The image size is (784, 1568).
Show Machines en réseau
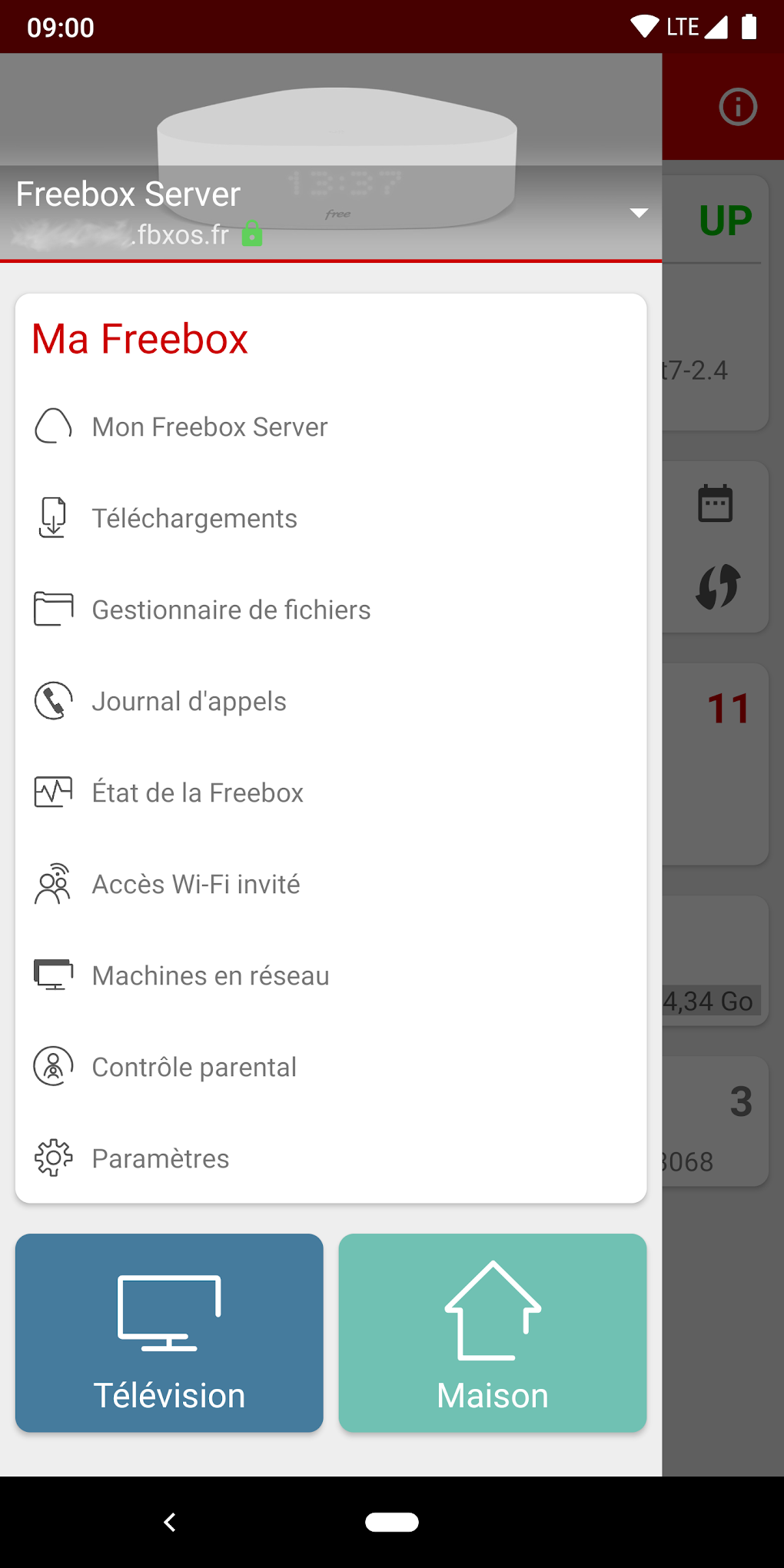tap(210, 976)
